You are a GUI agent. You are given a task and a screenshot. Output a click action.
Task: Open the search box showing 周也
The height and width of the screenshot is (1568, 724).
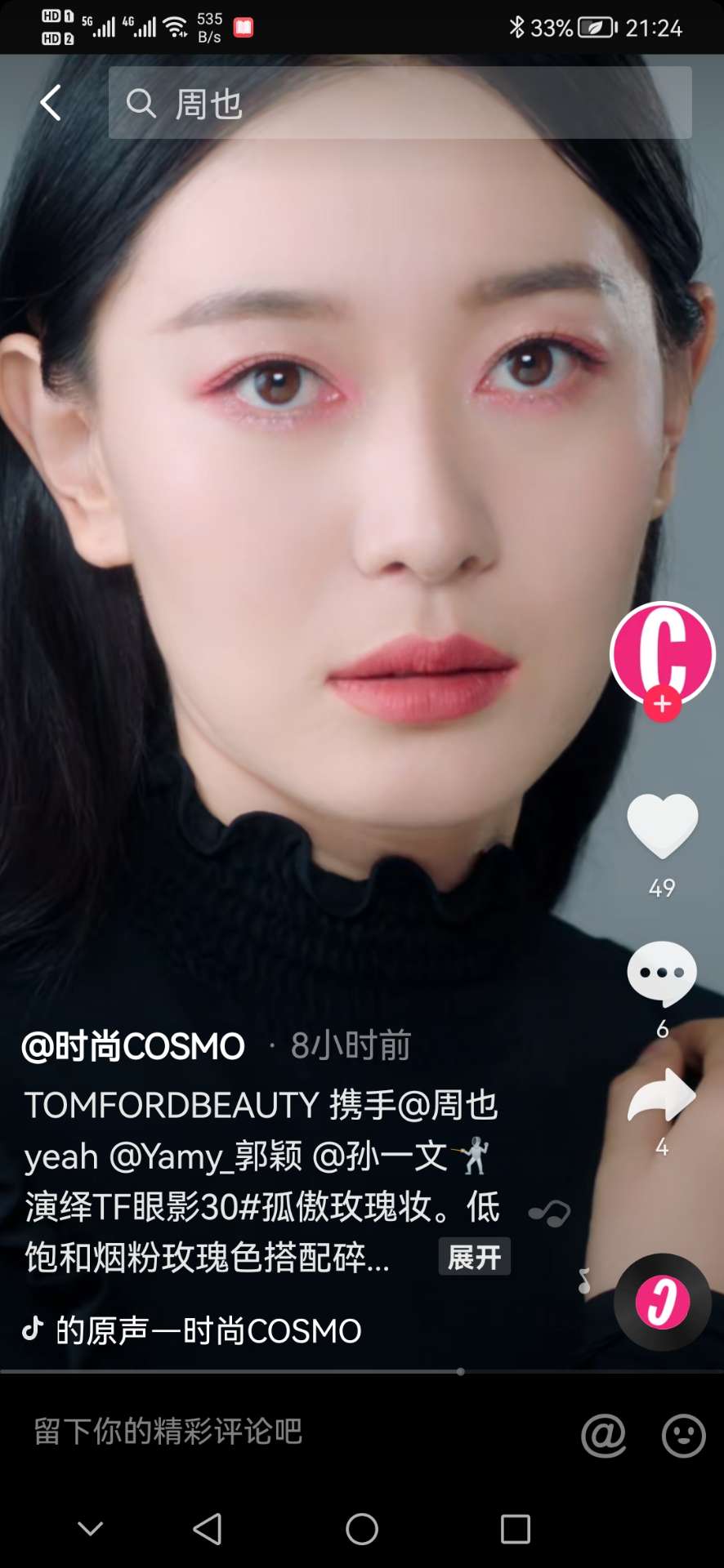[x=400, y=103]
